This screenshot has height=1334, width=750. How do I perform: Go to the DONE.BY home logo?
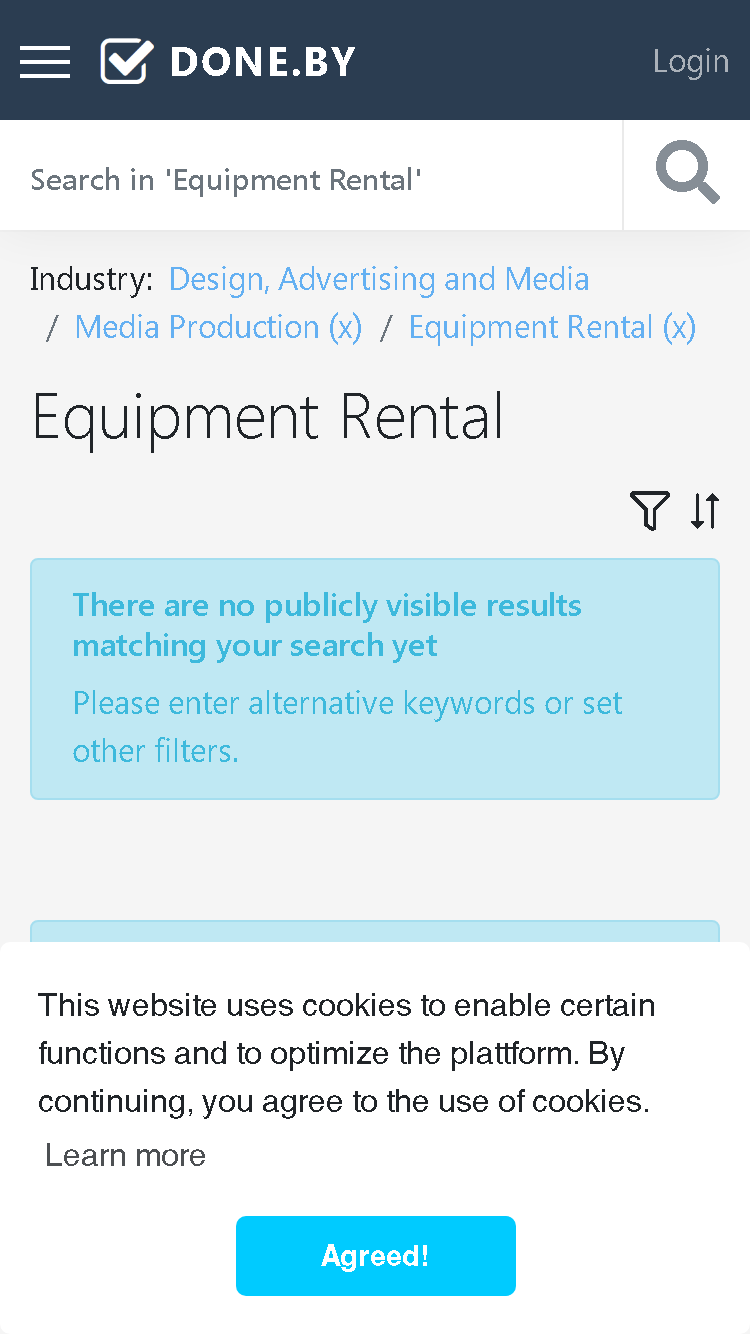point(228,61)
